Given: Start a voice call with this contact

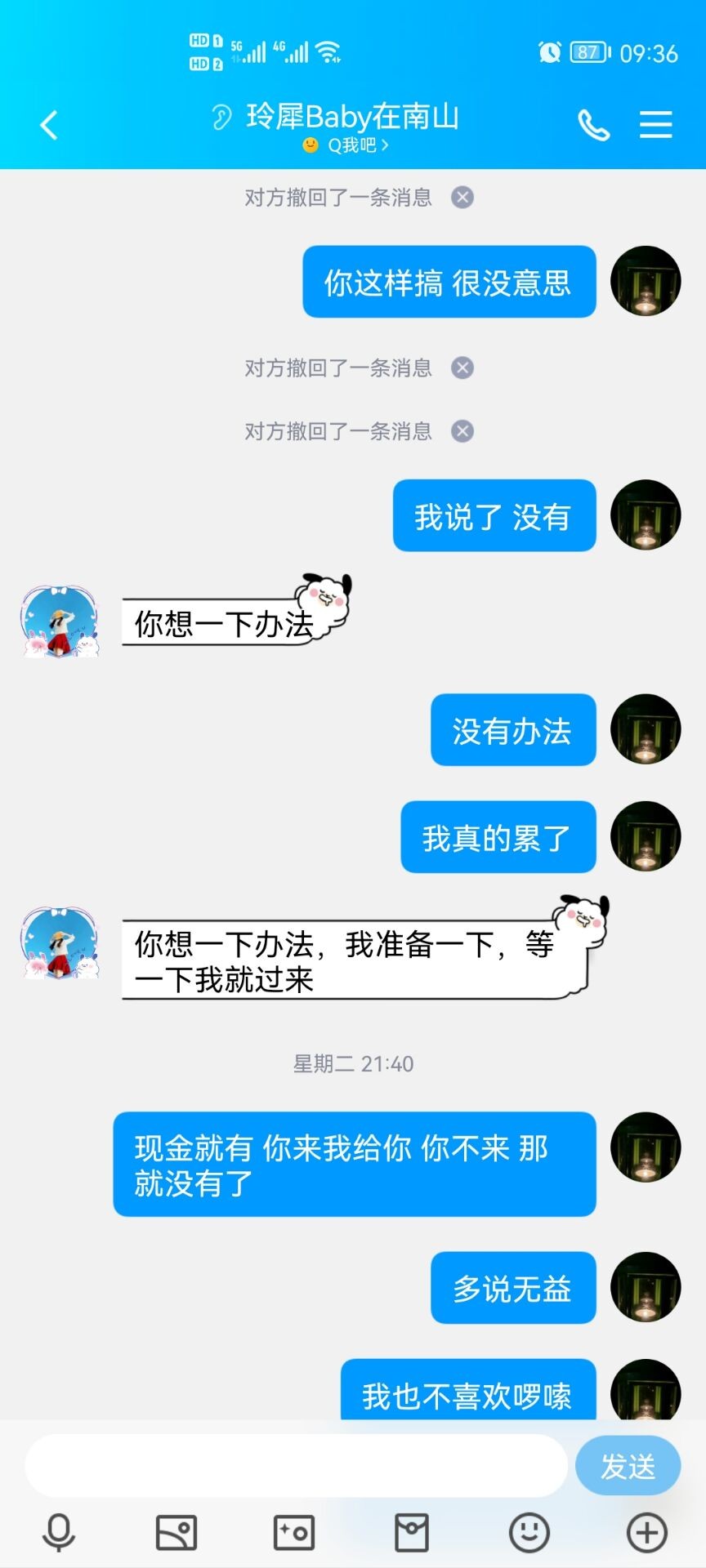Looking at the screenshot, I should tap(593, 125).
